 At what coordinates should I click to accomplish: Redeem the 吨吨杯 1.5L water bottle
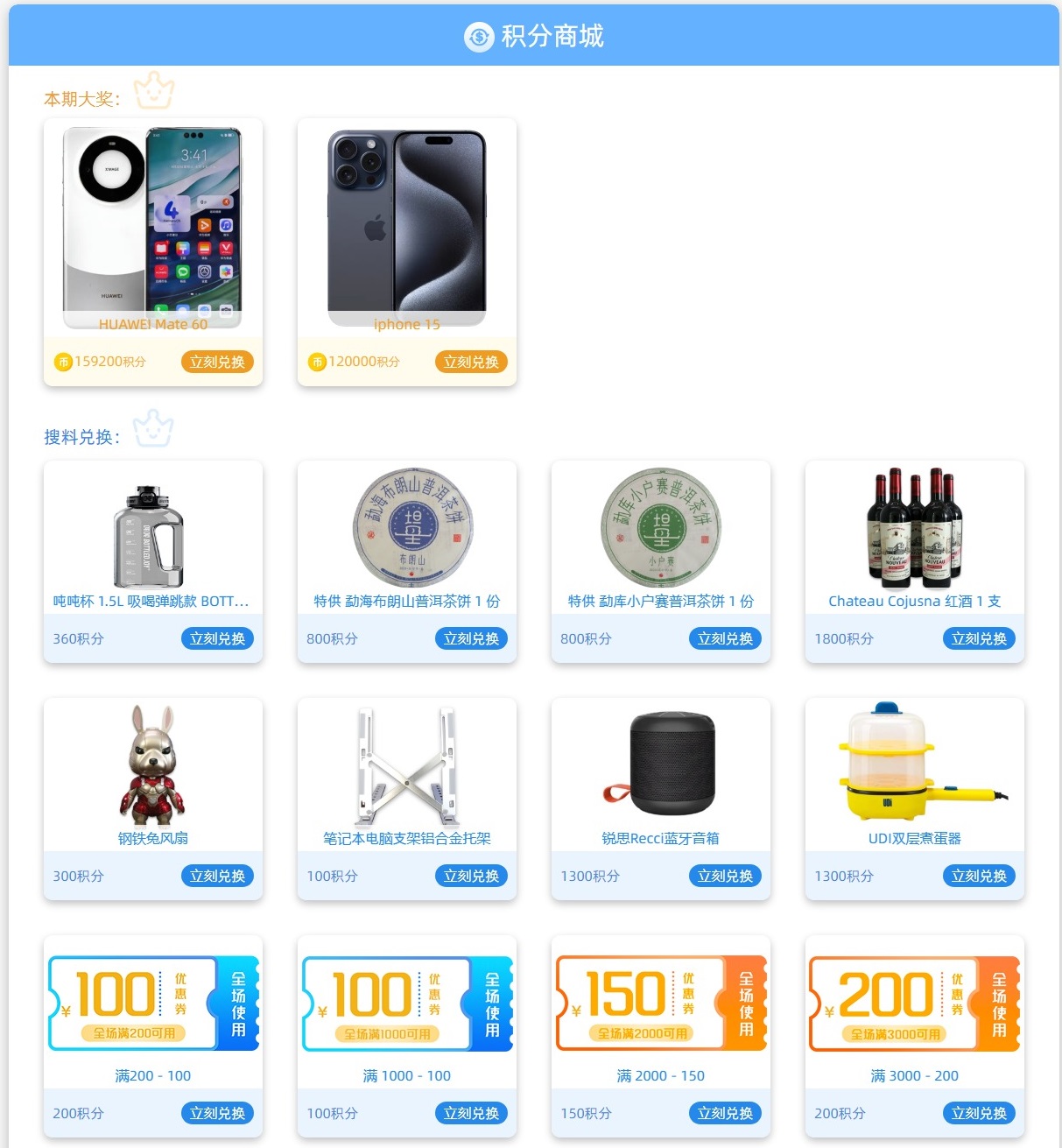[217, 638]
